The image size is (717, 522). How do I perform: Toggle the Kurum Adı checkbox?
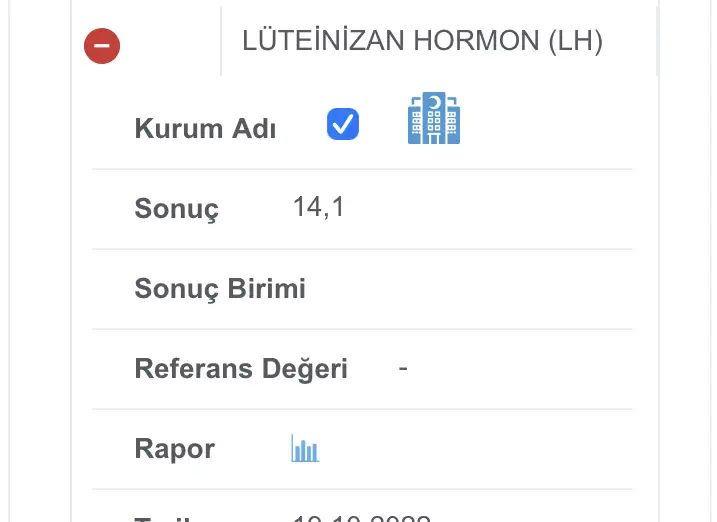343,124
